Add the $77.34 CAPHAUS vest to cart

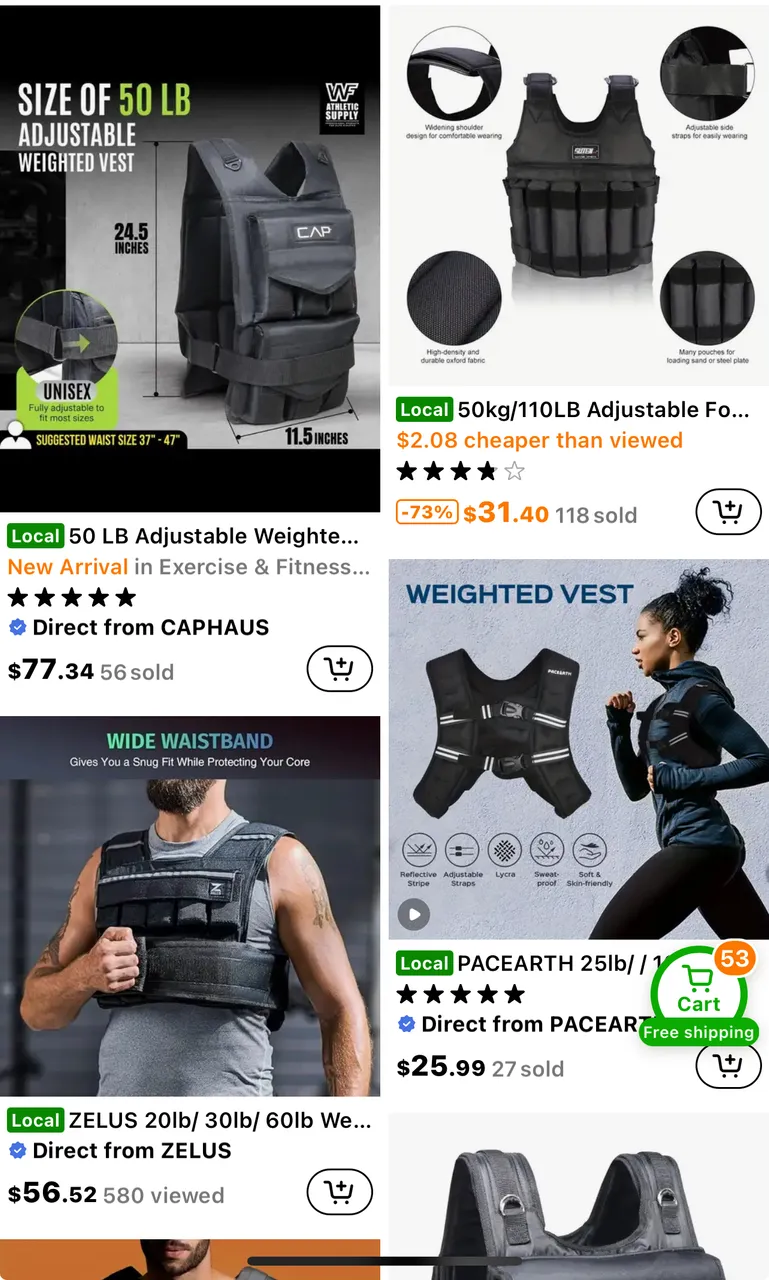click(339, 668)
